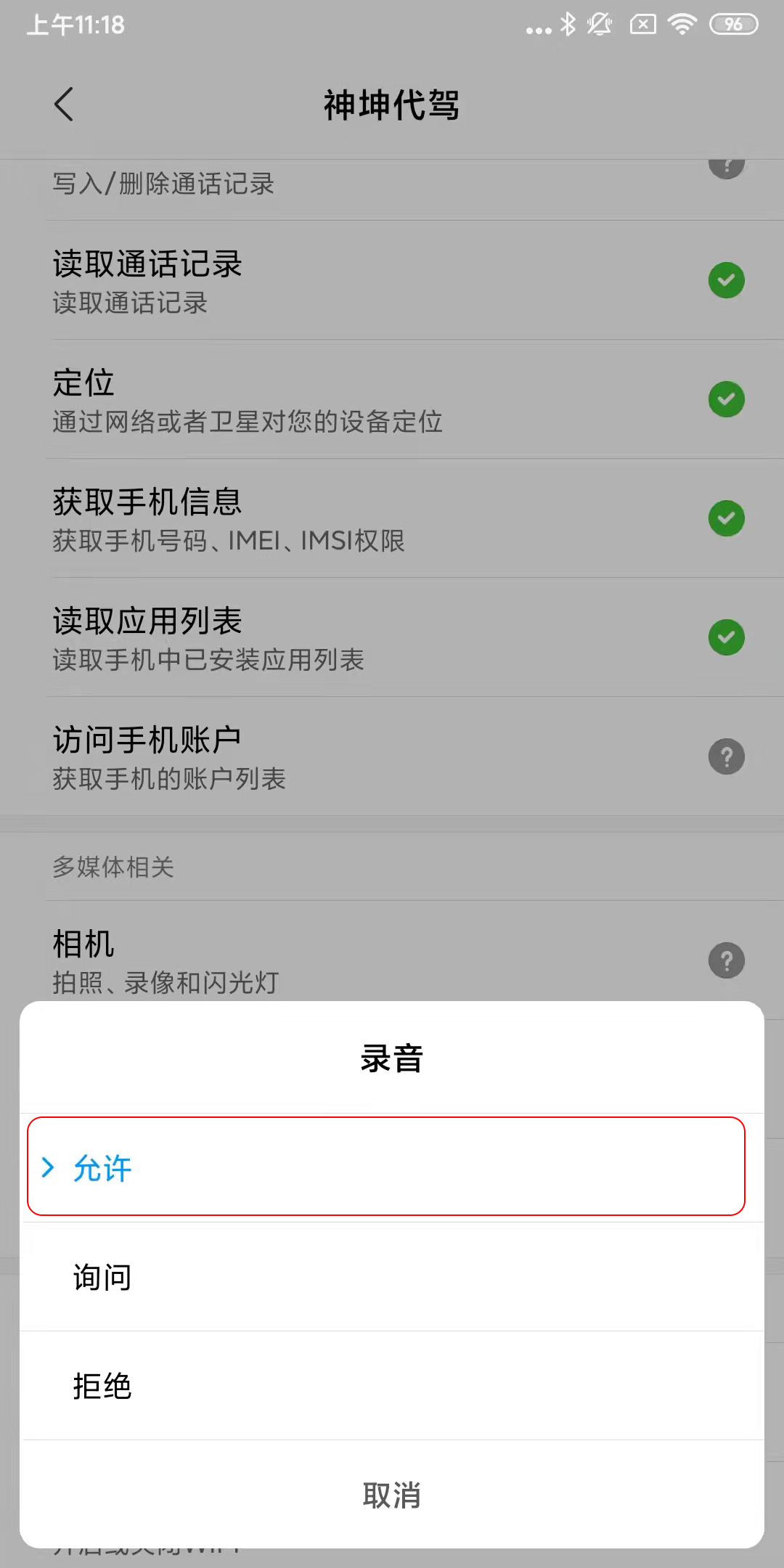784x1568 pixels.
Task: Dismiss the dialog with 取消
Action: 392,1495
